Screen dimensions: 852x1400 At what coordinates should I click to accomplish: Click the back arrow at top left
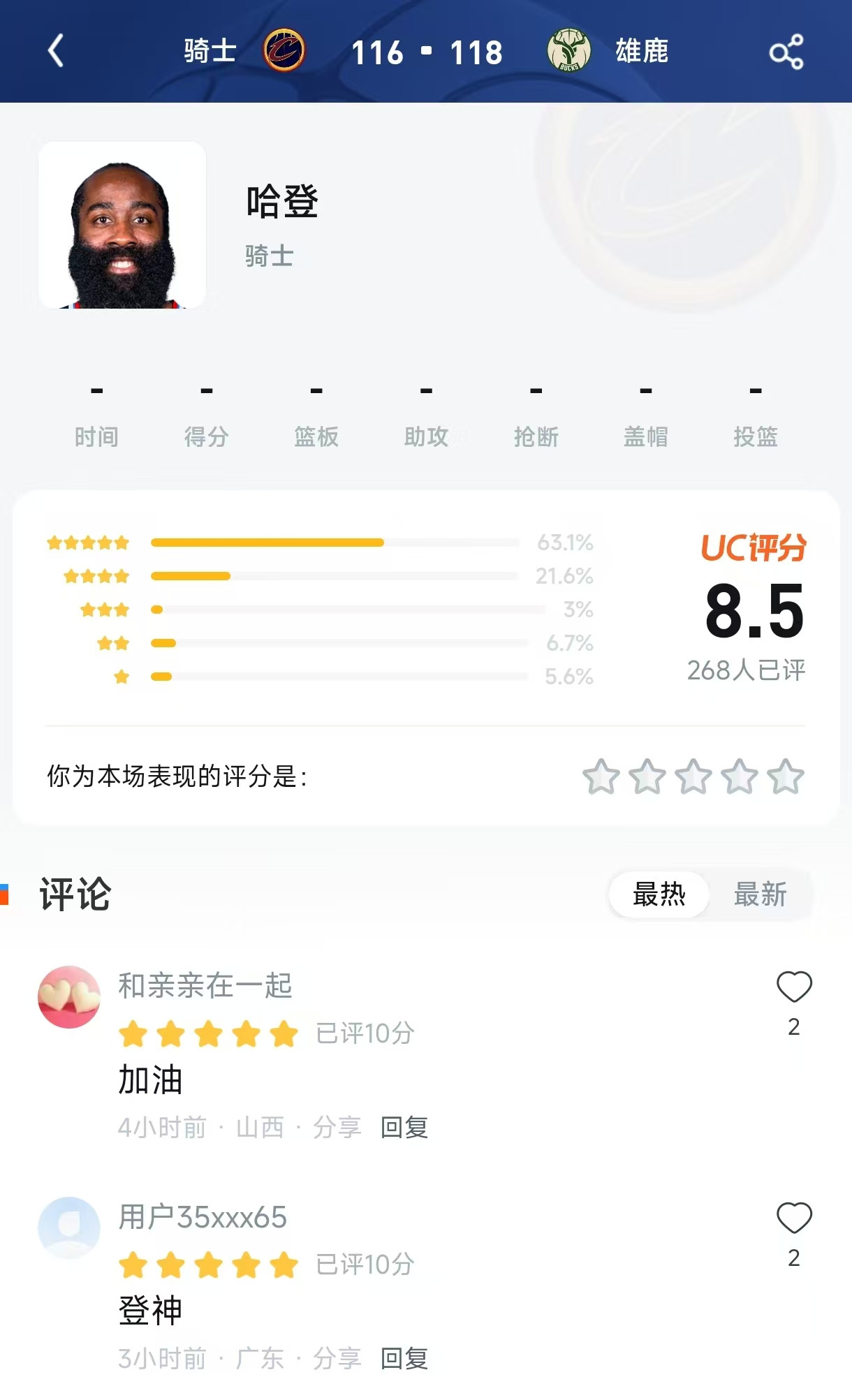[x=57, y=51]
